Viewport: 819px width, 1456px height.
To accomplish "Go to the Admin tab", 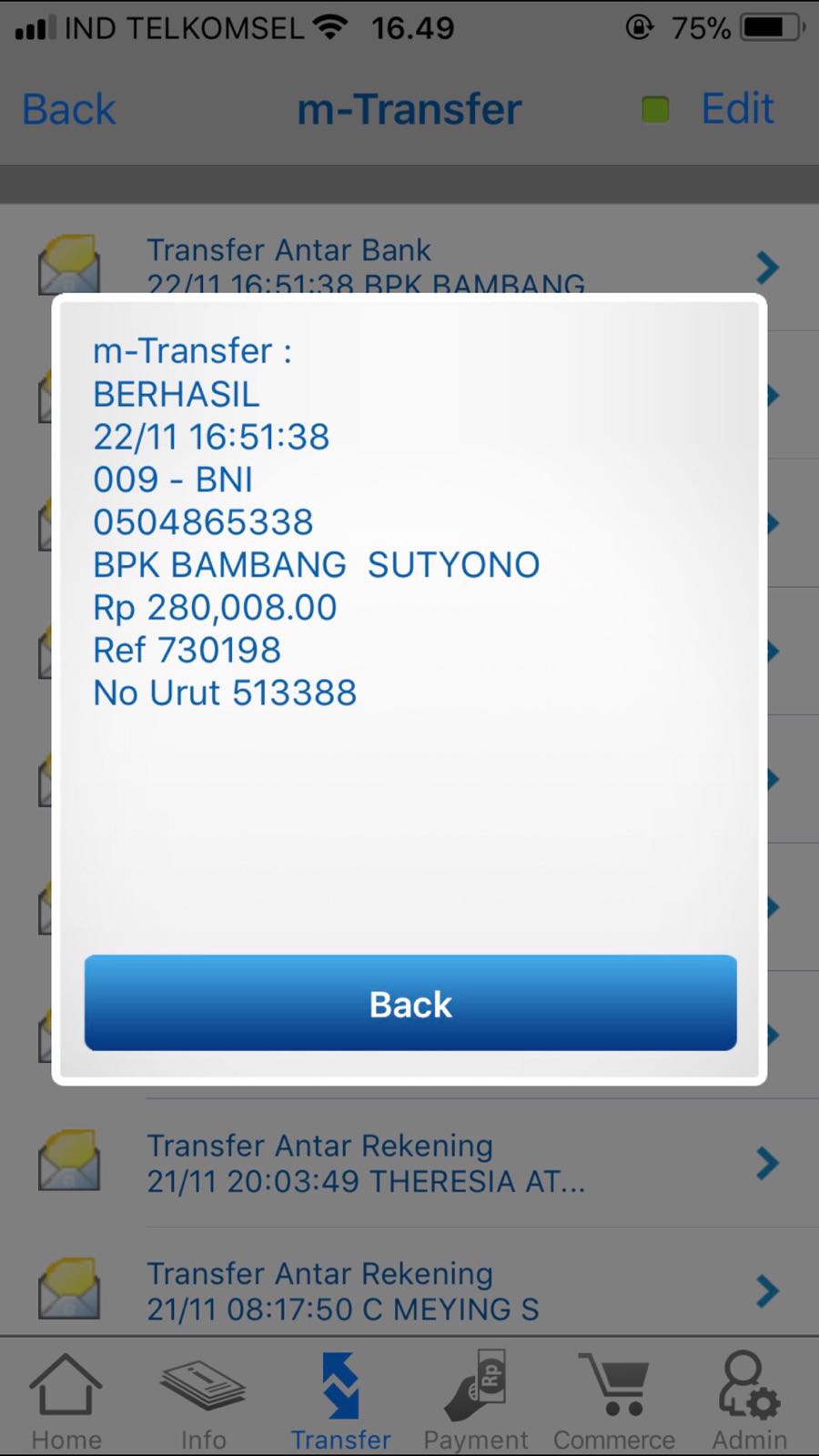I will coord(749,1400).
